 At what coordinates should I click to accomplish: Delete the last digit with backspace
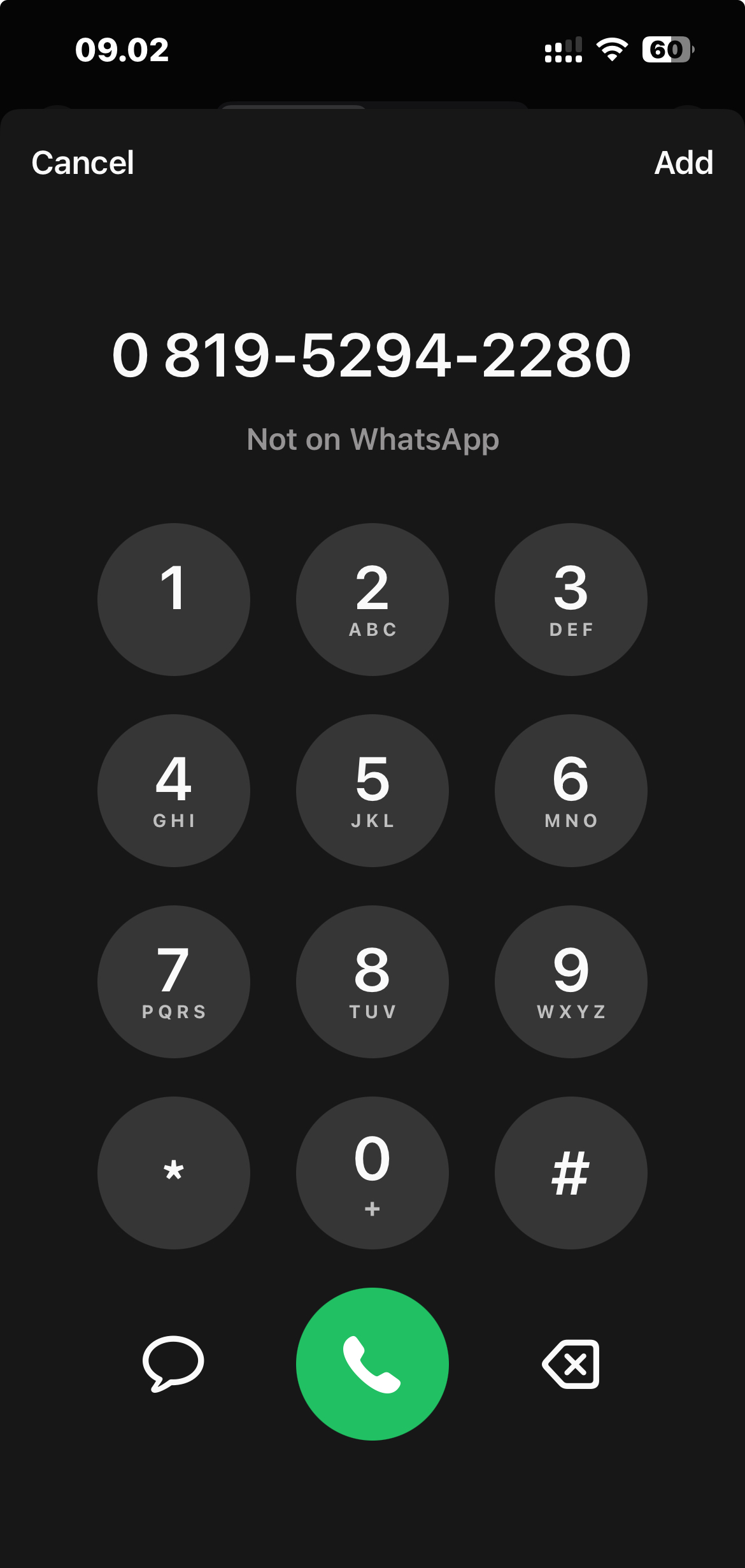click(571, 1363)
